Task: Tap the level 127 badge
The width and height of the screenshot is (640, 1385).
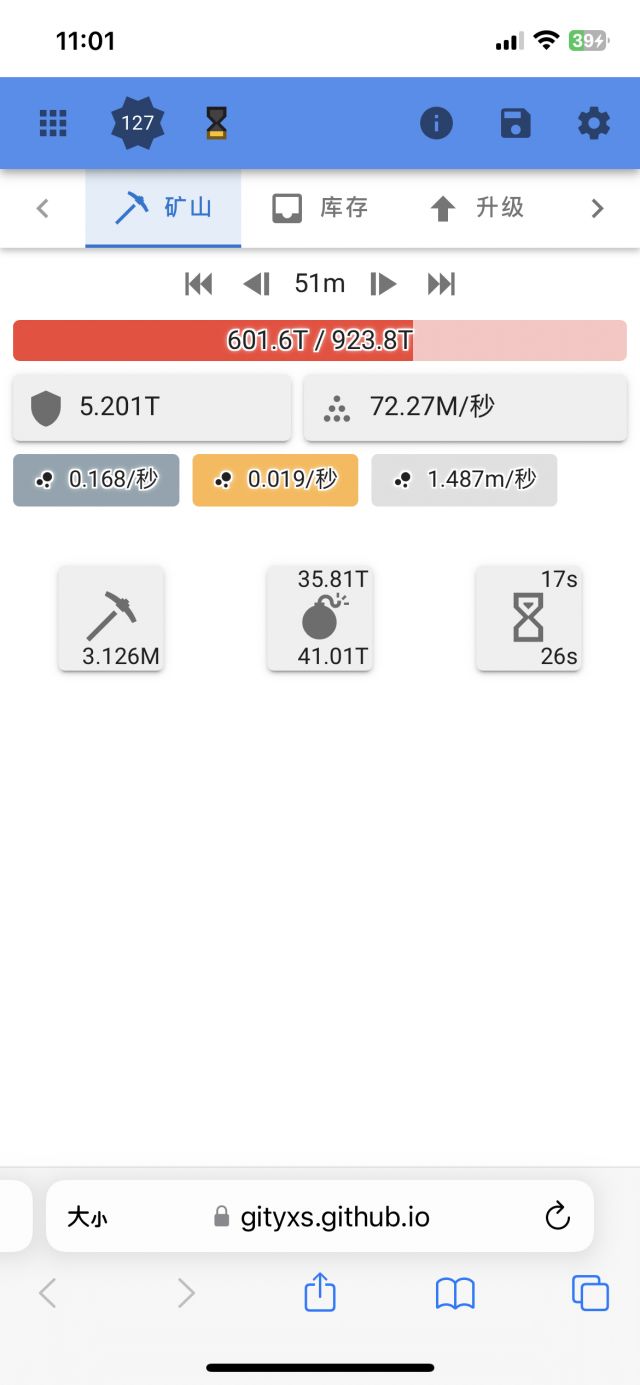Action: (x=137, y=123)
